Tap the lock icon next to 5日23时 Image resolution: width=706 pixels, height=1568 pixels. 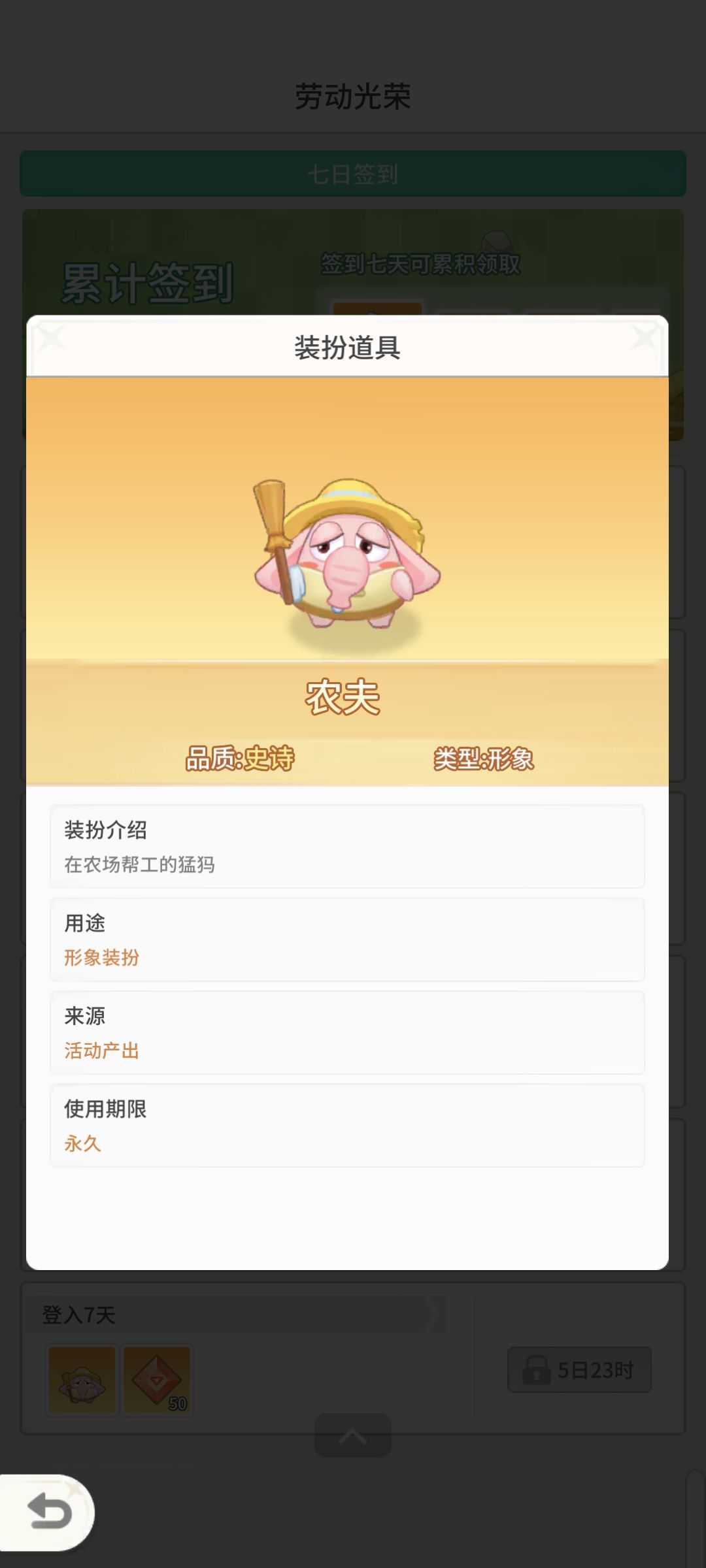[536, 1369]
